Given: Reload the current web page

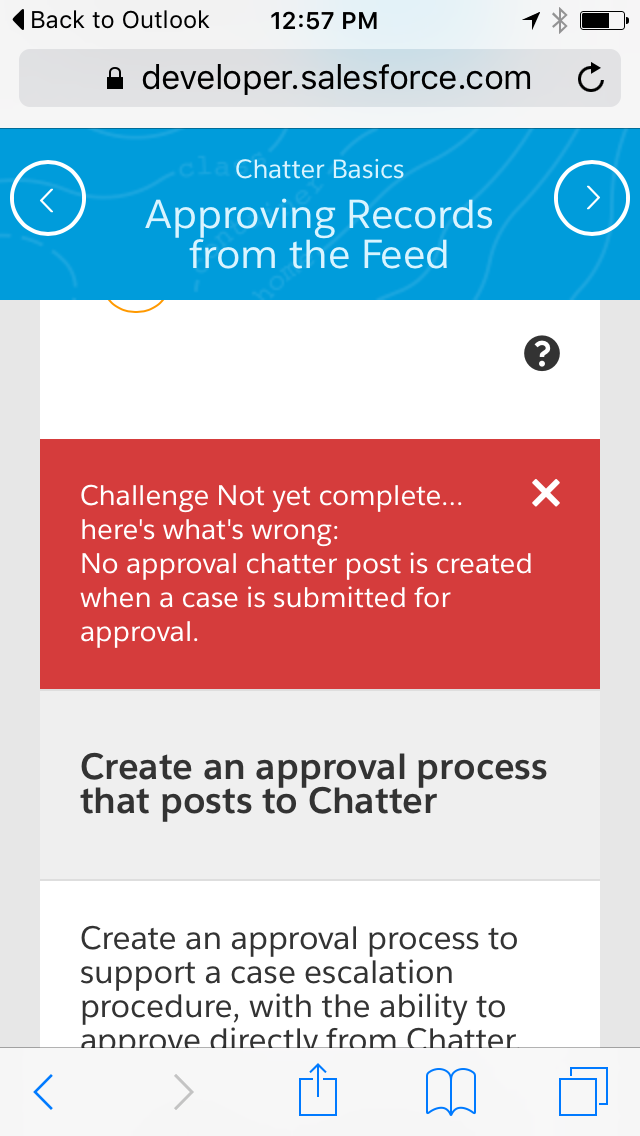Looking at the screenshot, I should pos(591,78).
